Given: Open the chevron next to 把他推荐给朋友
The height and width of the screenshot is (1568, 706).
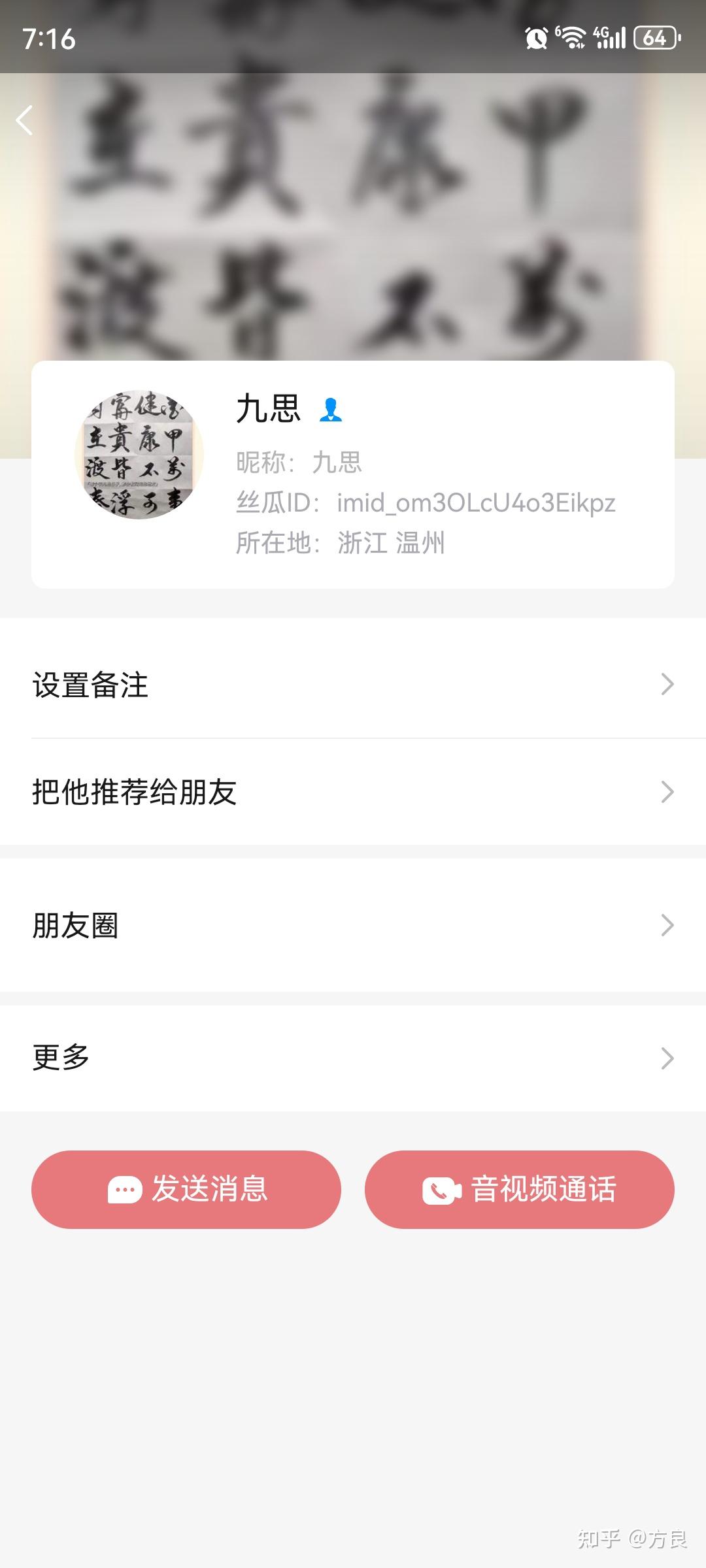Looking at the screenshot, I should [667, 792].
